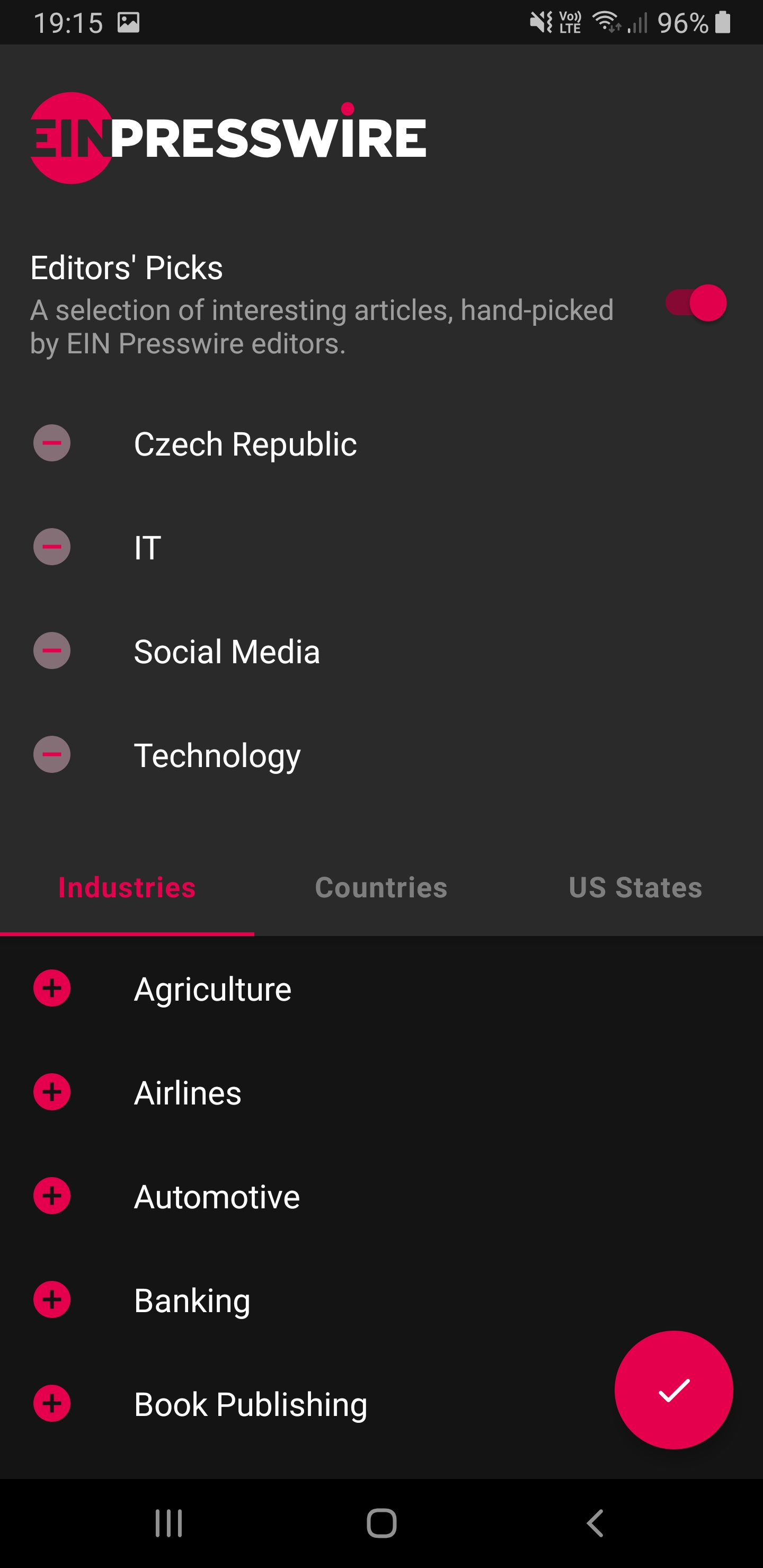Add the Airlines industry
This screenshot has width=763, height=1568.
pos(52,1092)
